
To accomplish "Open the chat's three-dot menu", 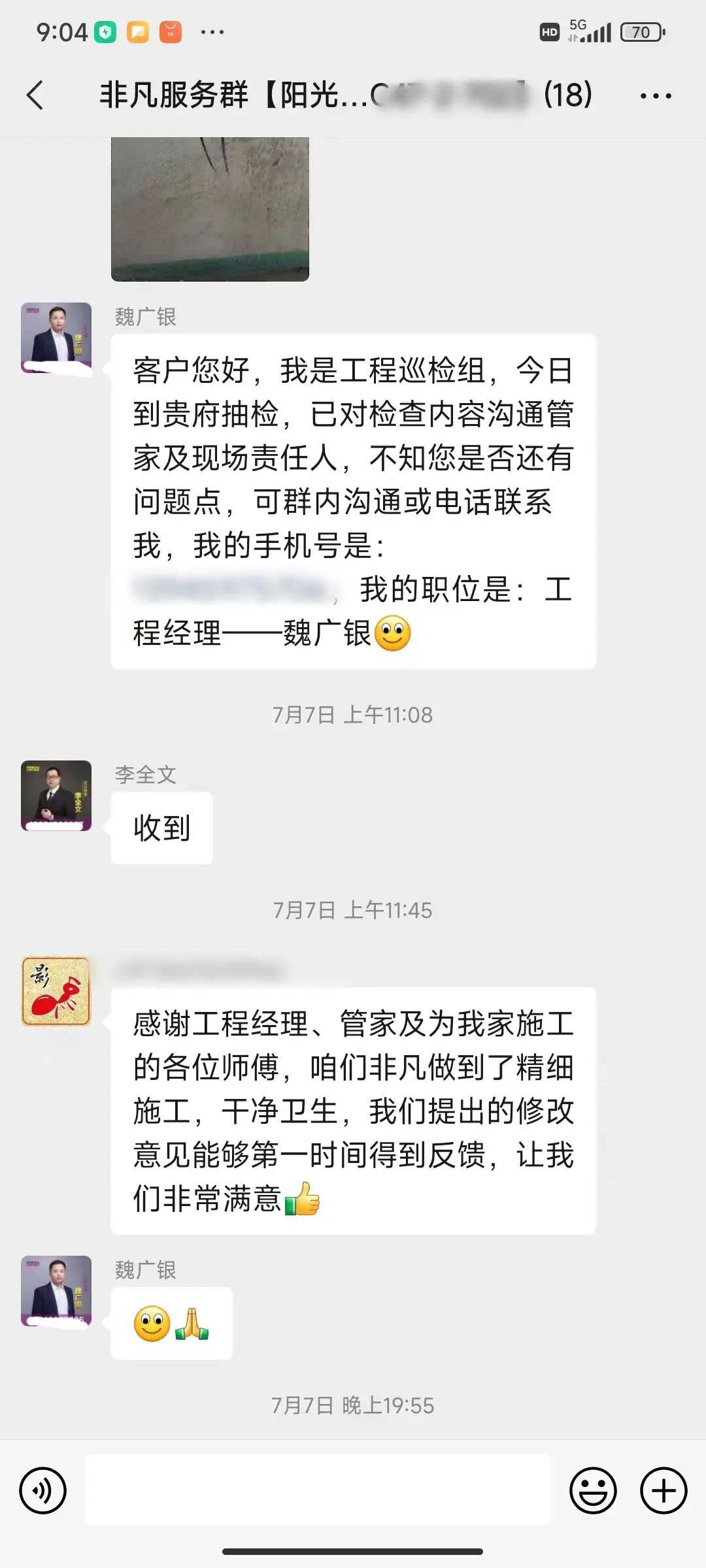I will (656, 96).
